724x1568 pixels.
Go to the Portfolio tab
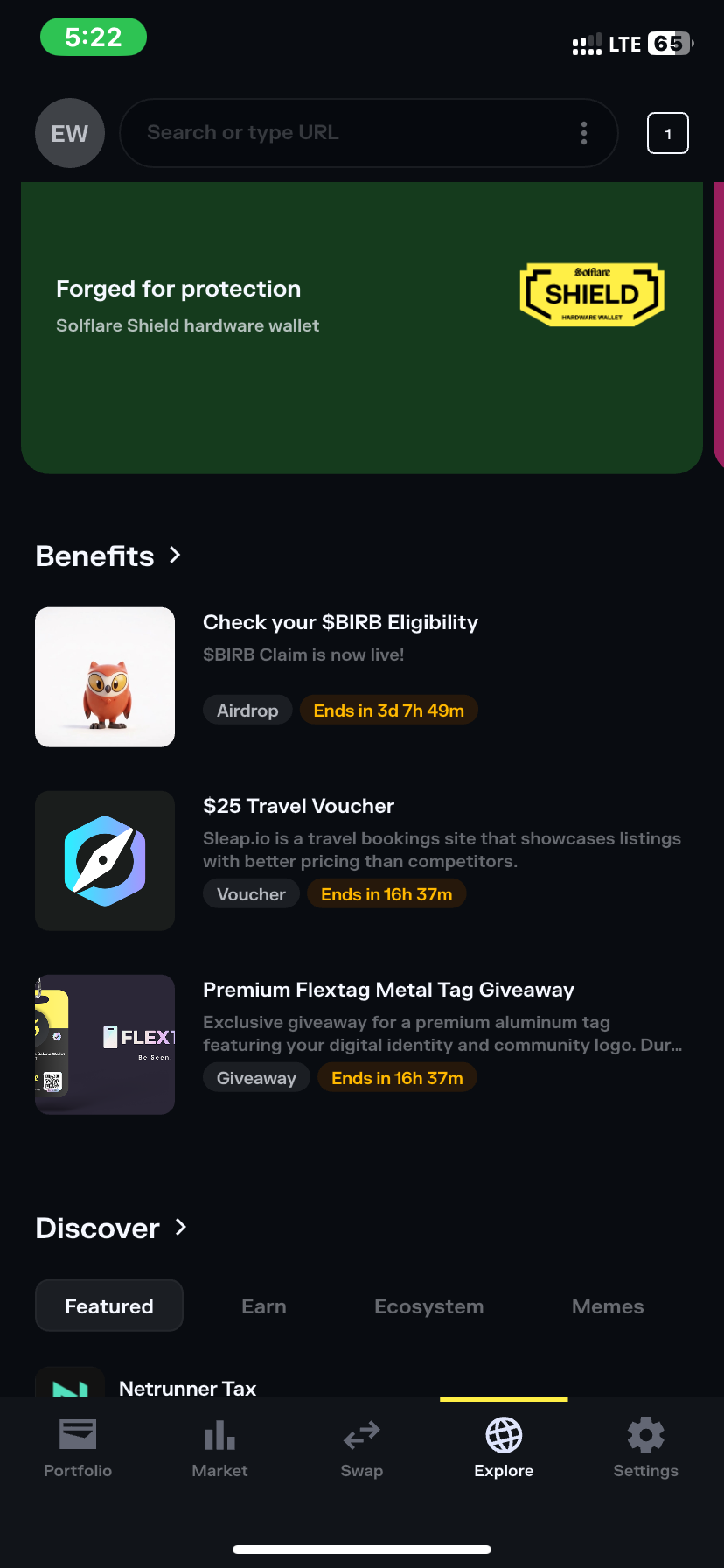(78, 1449)
